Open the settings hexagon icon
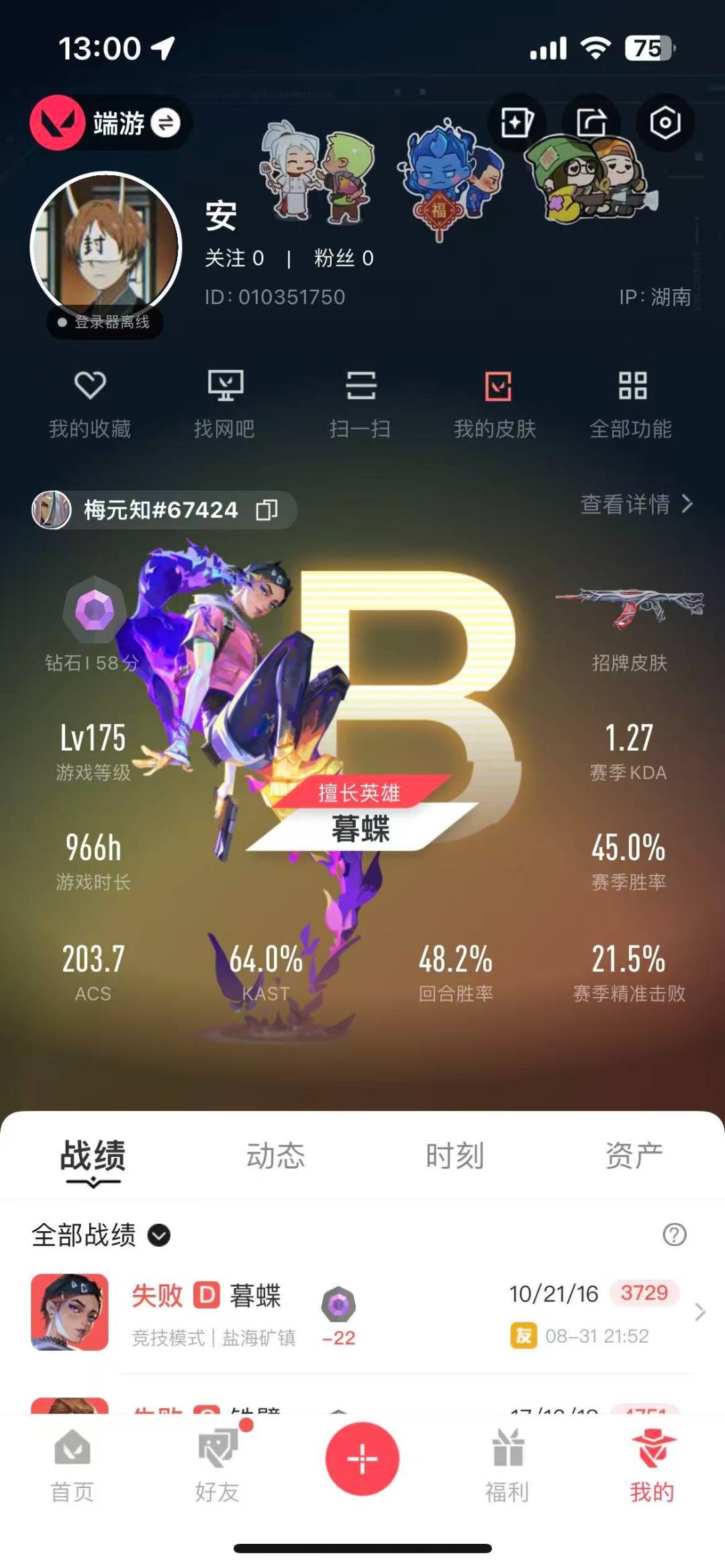The width and height of the screenshot is (725, 1568). 665,123
